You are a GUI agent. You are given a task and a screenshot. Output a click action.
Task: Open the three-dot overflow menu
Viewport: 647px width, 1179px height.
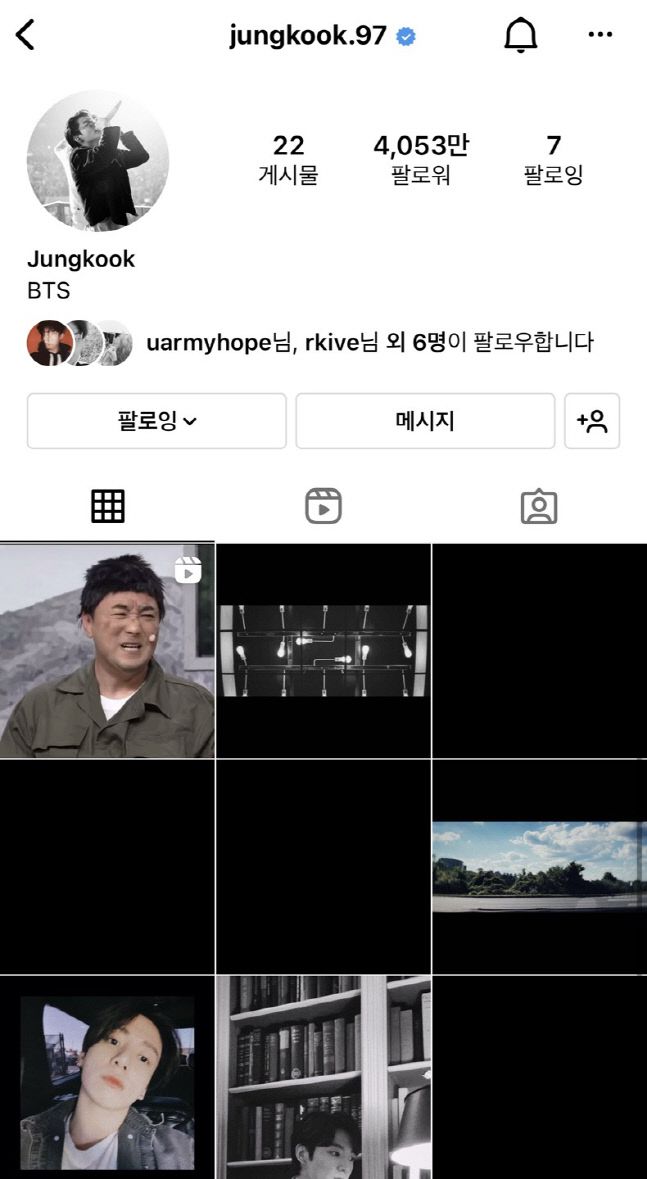pos(600,36)
